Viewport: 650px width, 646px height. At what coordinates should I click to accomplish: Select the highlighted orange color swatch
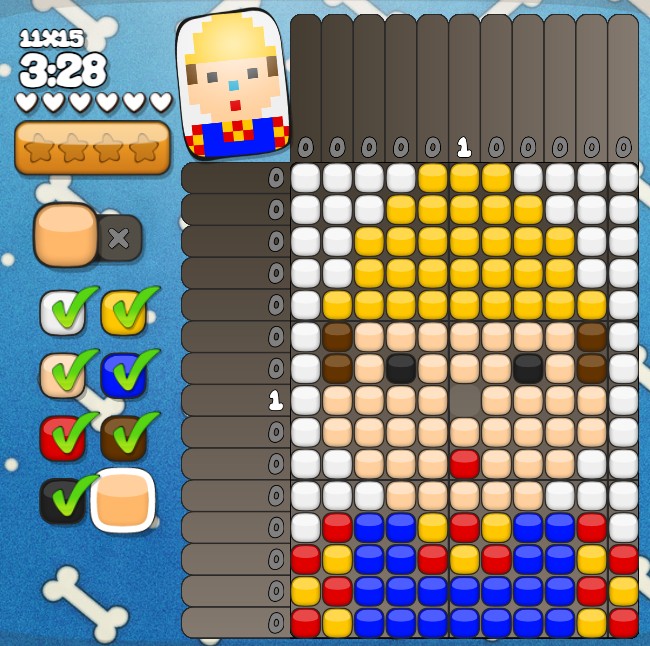tap(123, 500)
